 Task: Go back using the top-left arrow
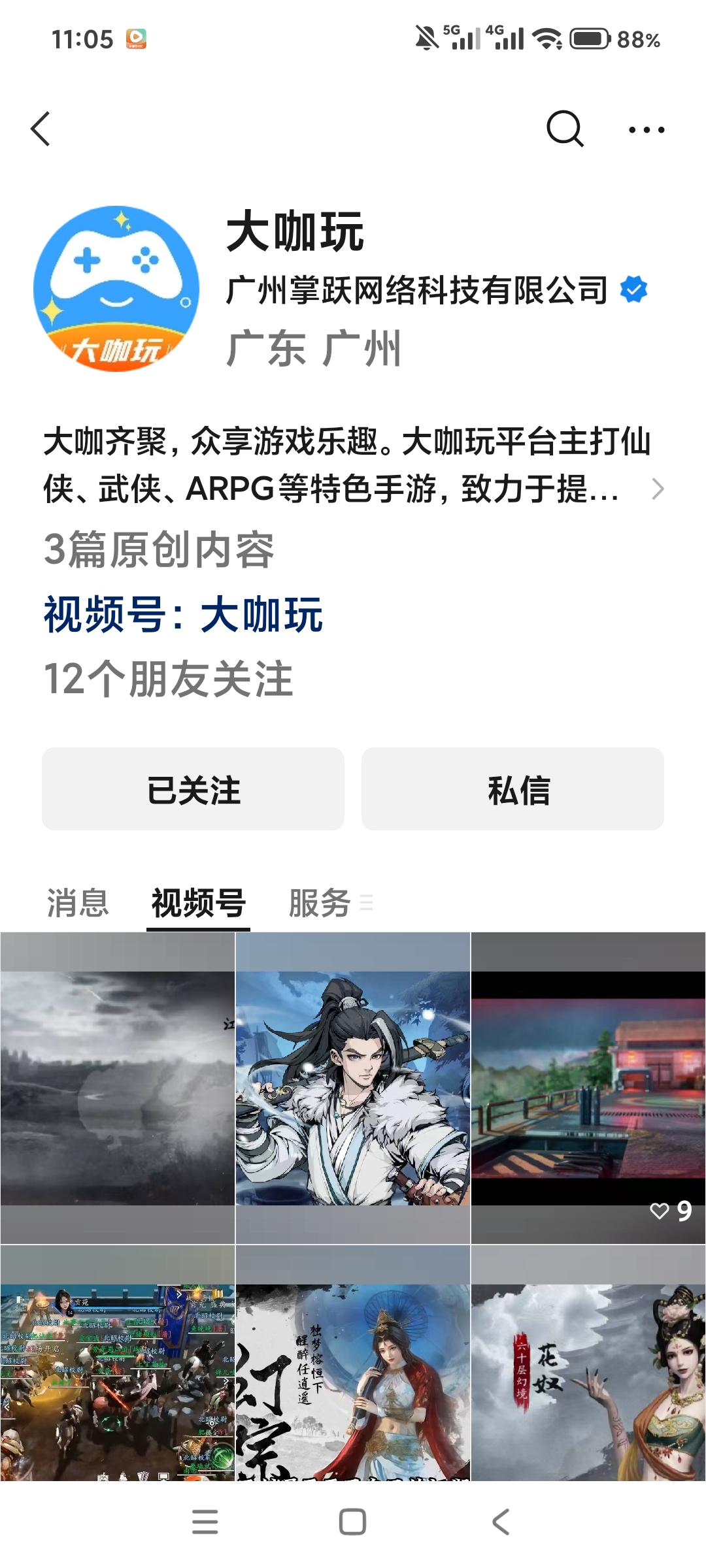(41, 129)
